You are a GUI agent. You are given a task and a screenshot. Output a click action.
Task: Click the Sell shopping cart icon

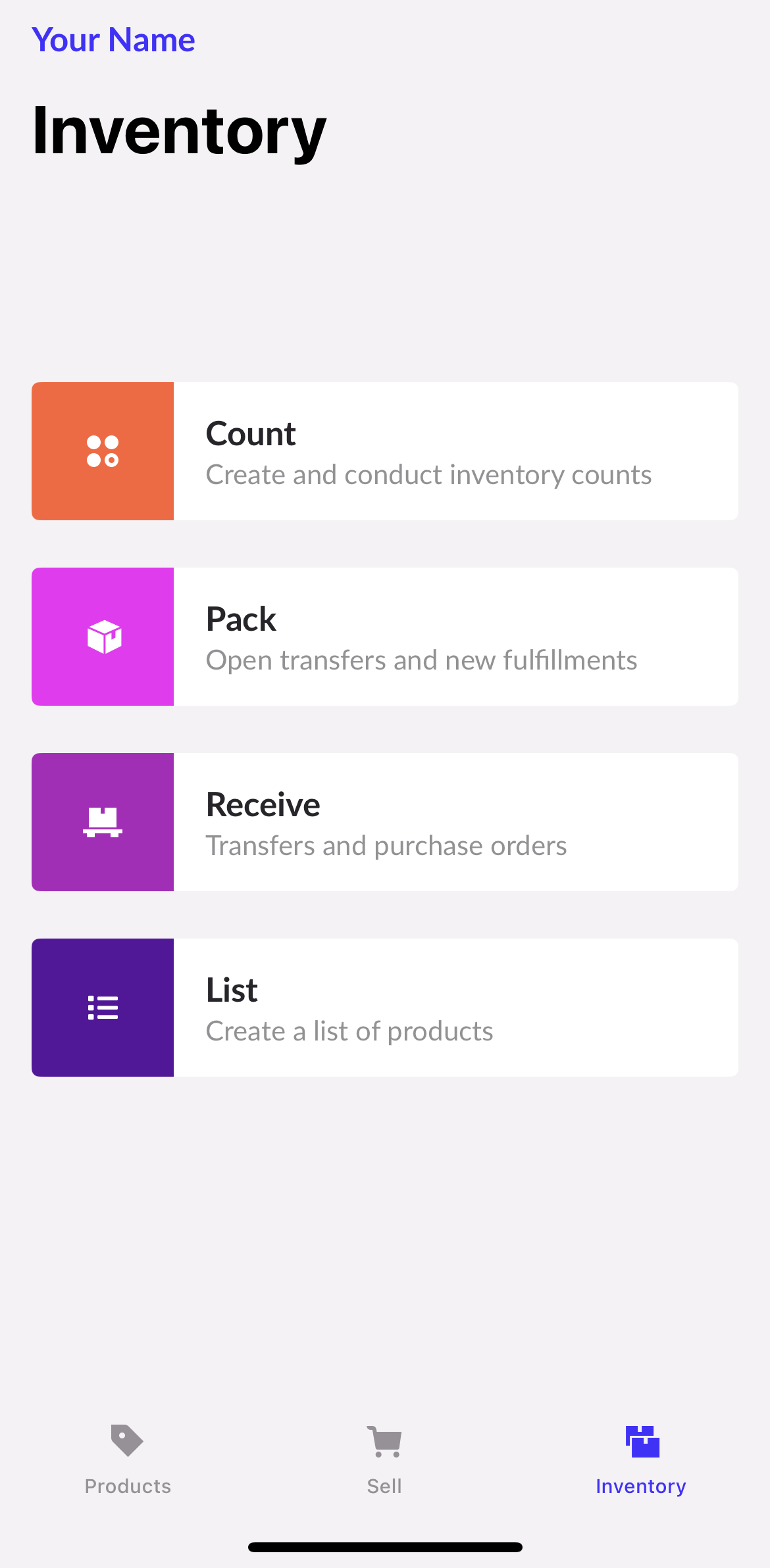[384, 1440]
